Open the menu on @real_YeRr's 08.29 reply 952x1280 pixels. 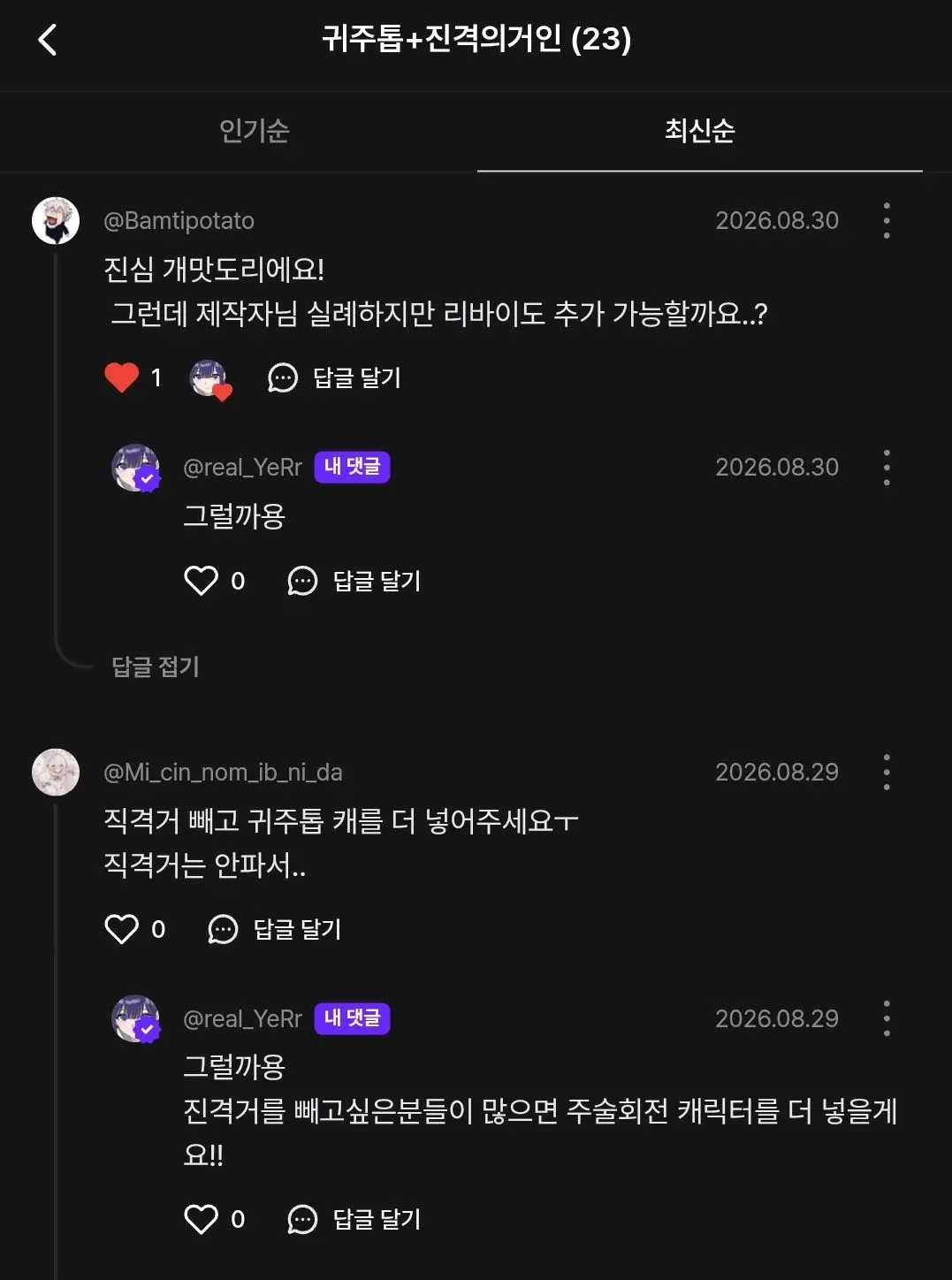pos(887,1018)
